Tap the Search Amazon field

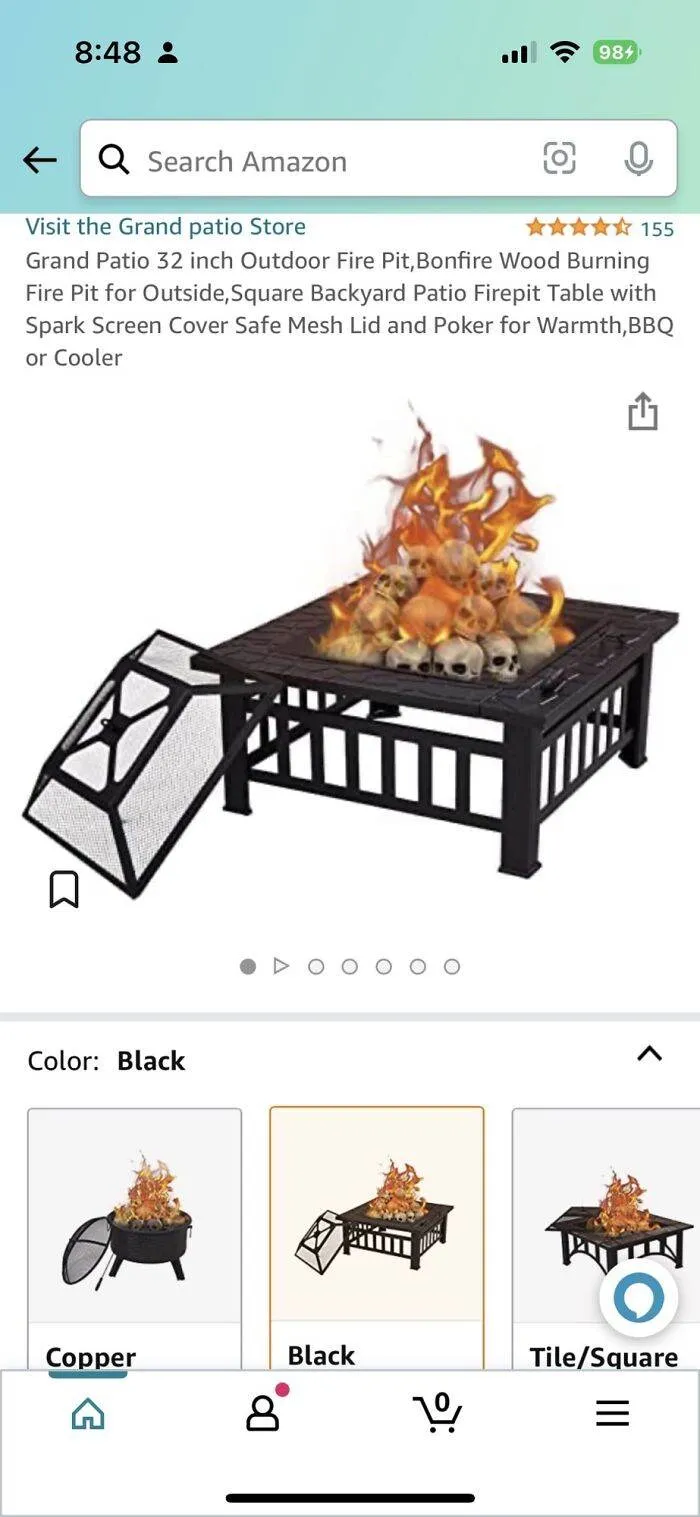coord(320,160)
